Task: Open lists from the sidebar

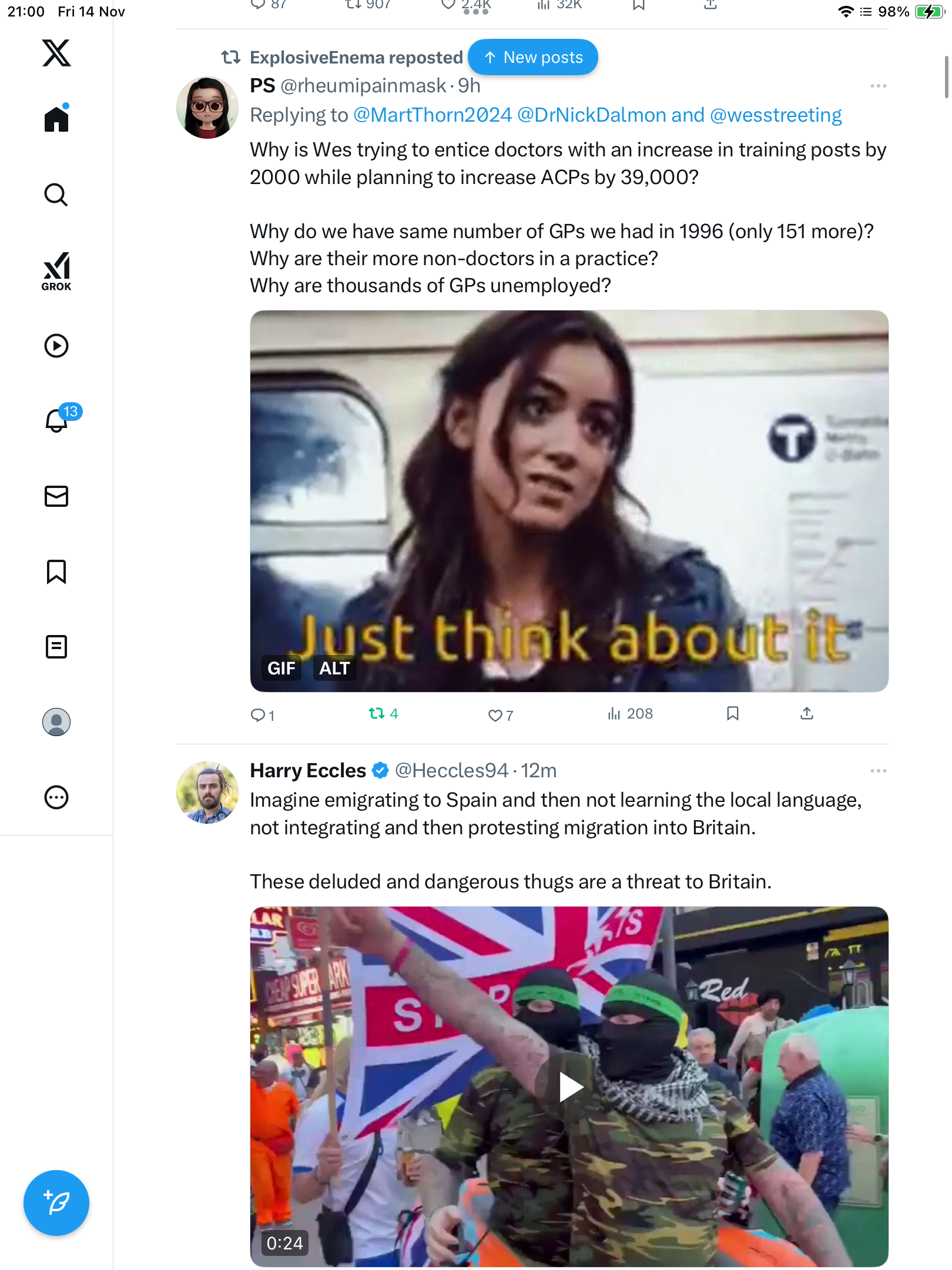Action: pos(56,647)
